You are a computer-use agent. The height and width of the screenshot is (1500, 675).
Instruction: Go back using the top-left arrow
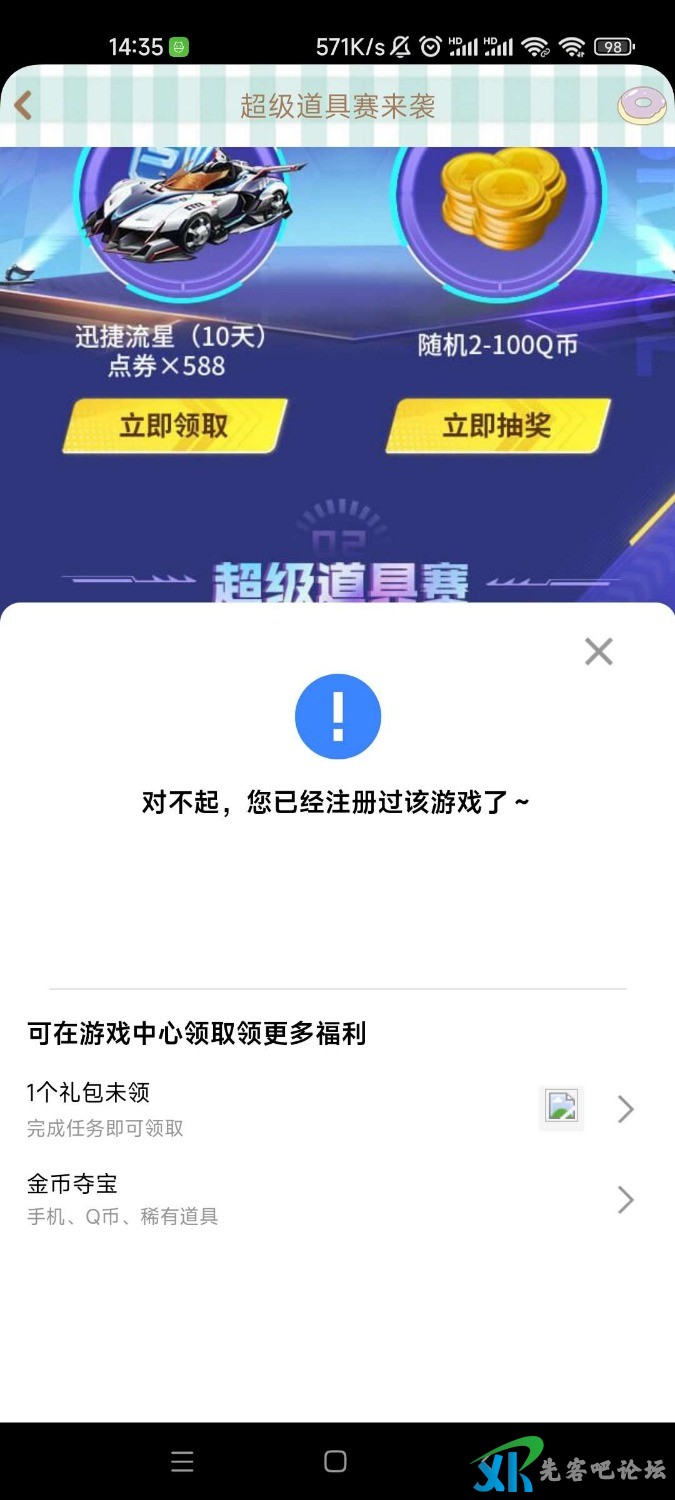23,106
